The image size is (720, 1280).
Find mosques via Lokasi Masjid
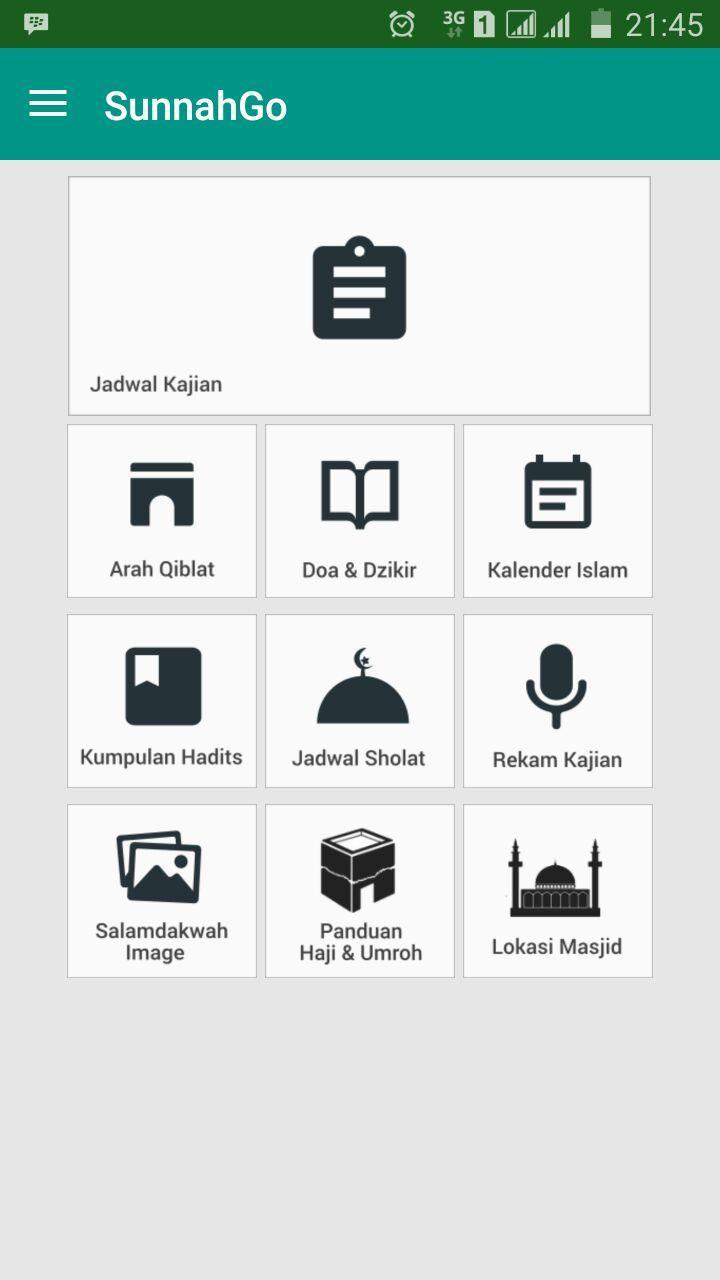tap(558, 891)
